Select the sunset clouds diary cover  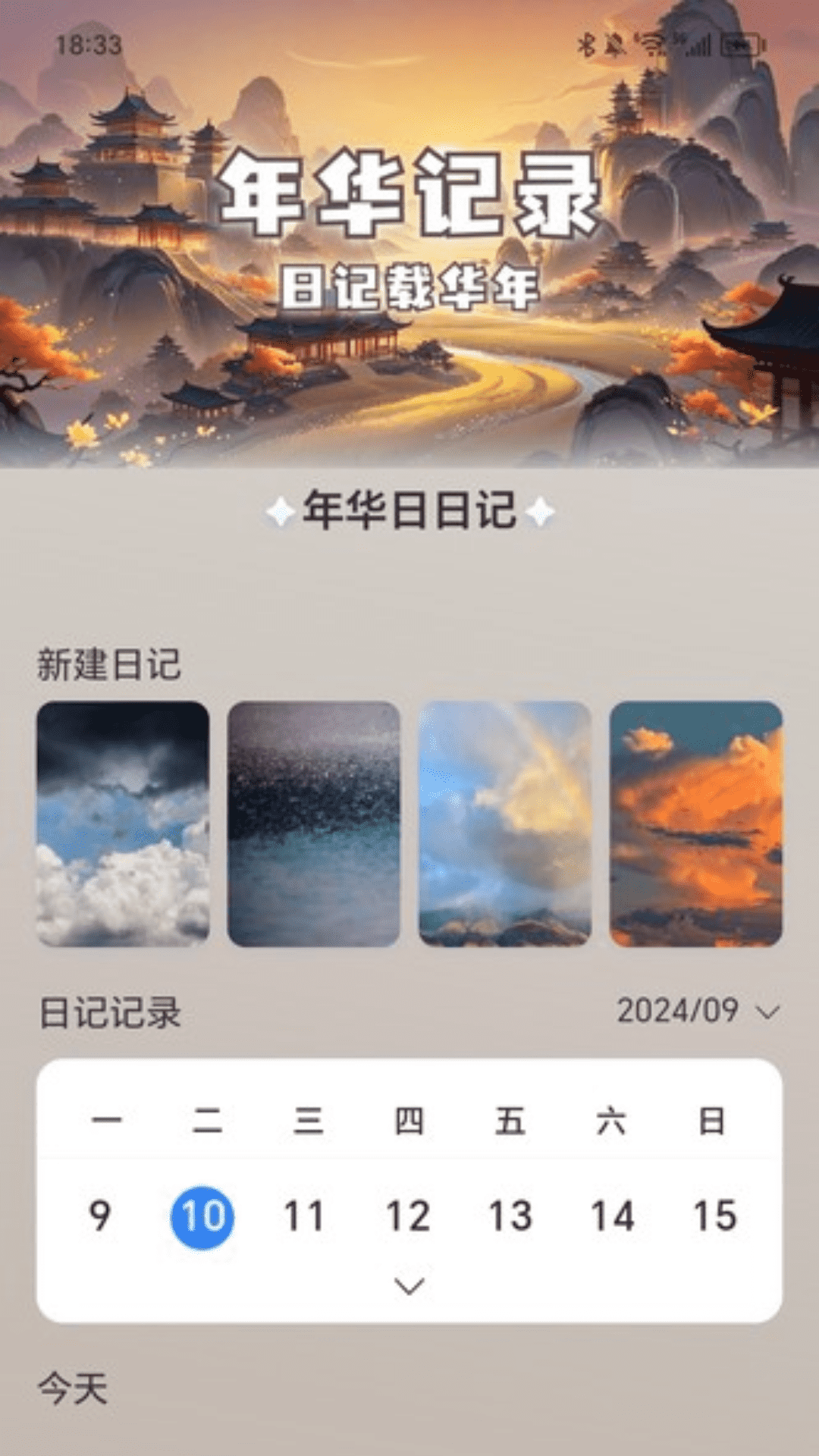695,824
